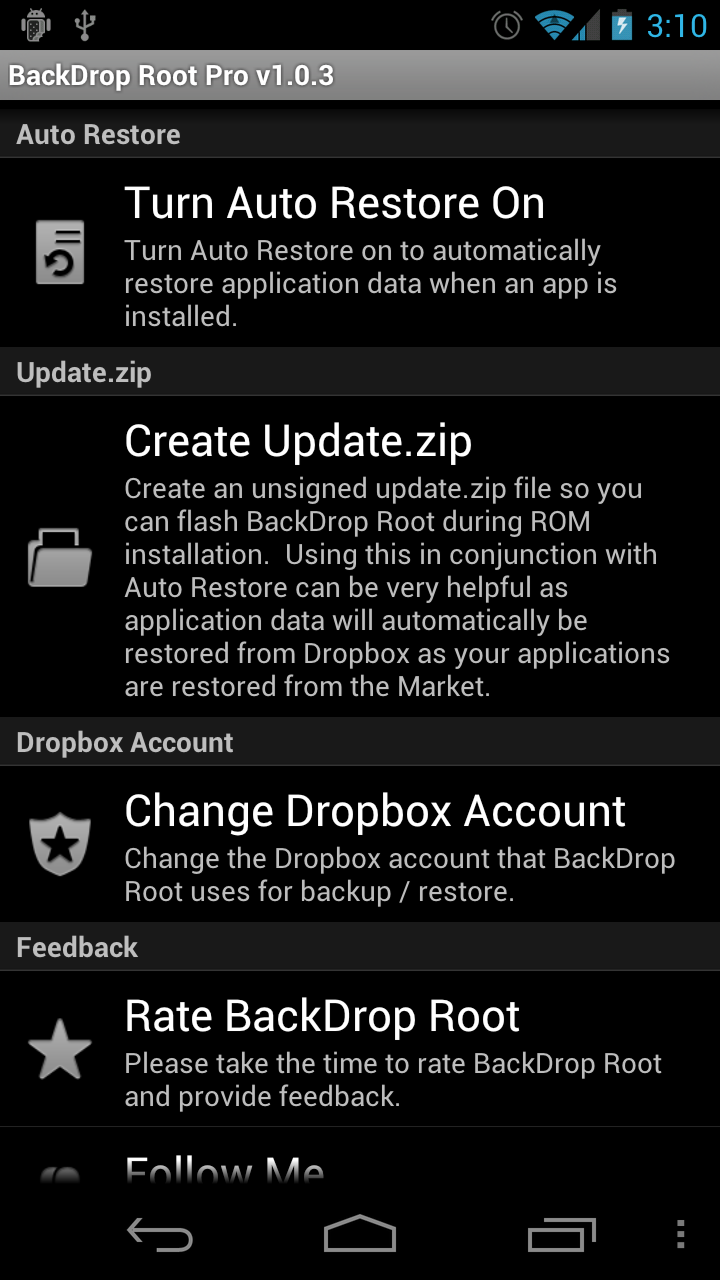Open the overflow menu in navigation bar
The width and height of the screenshot is (720, 1280).
pyautogui.click(x=680, y=1235)
